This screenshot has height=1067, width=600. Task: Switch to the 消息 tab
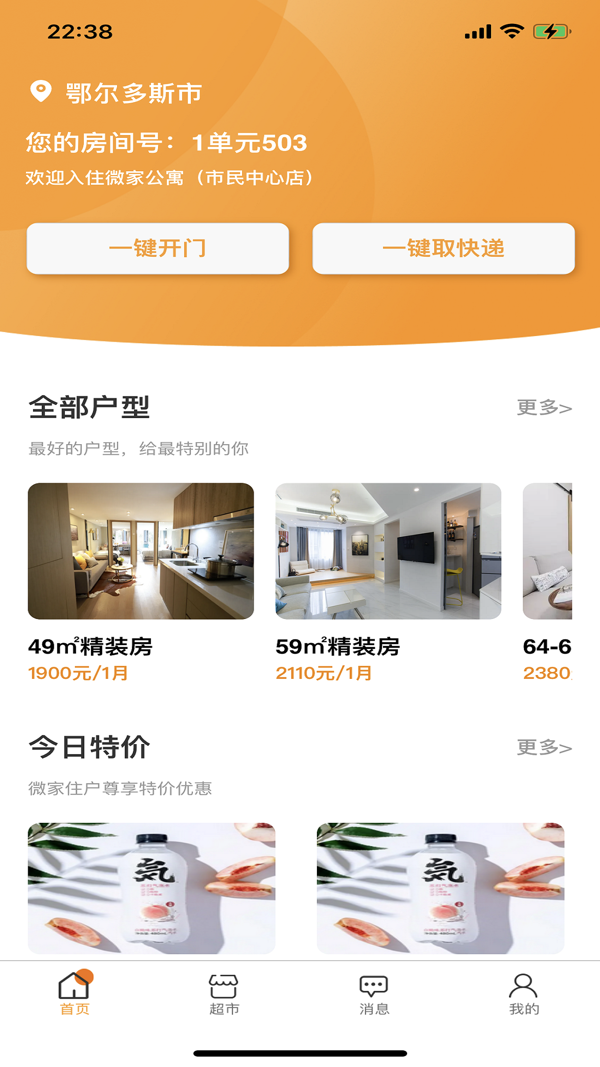374,994
